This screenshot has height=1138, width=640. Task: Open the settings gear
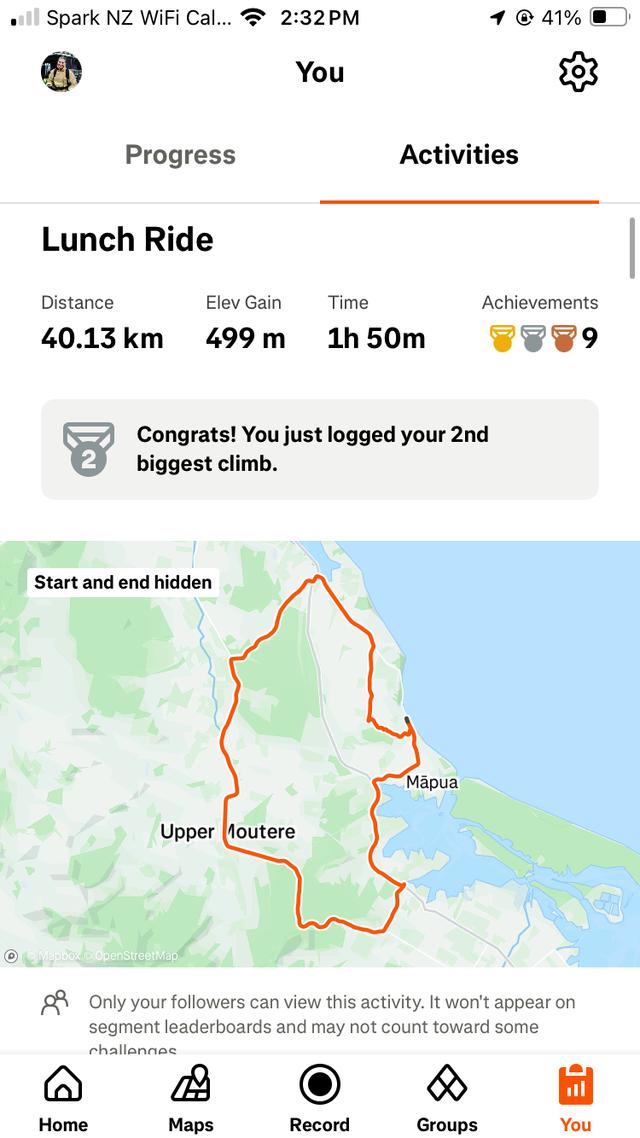pos(578,73)
